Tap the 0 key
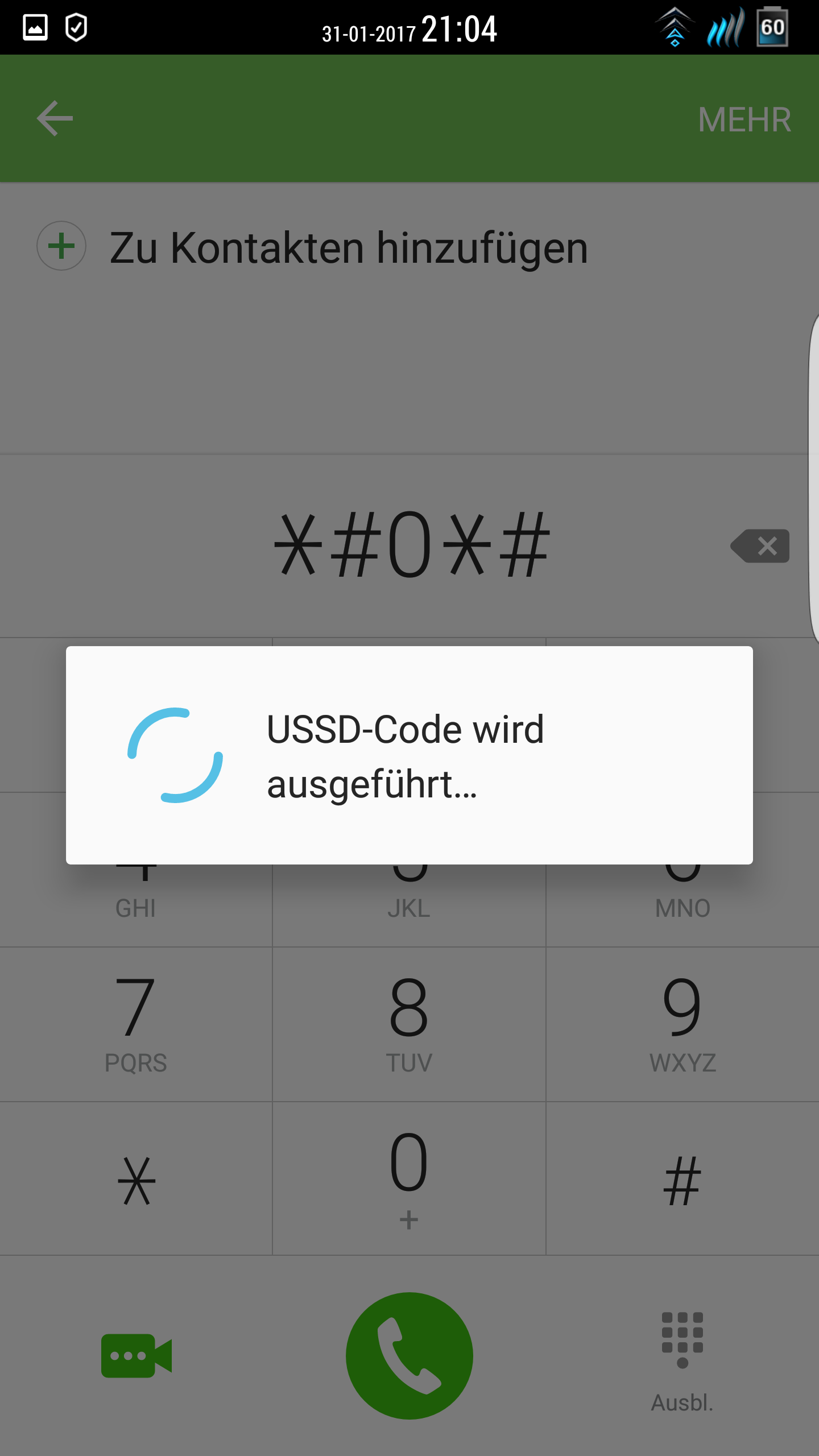This screenshot has height=1456, width=819. (409, 1177)
